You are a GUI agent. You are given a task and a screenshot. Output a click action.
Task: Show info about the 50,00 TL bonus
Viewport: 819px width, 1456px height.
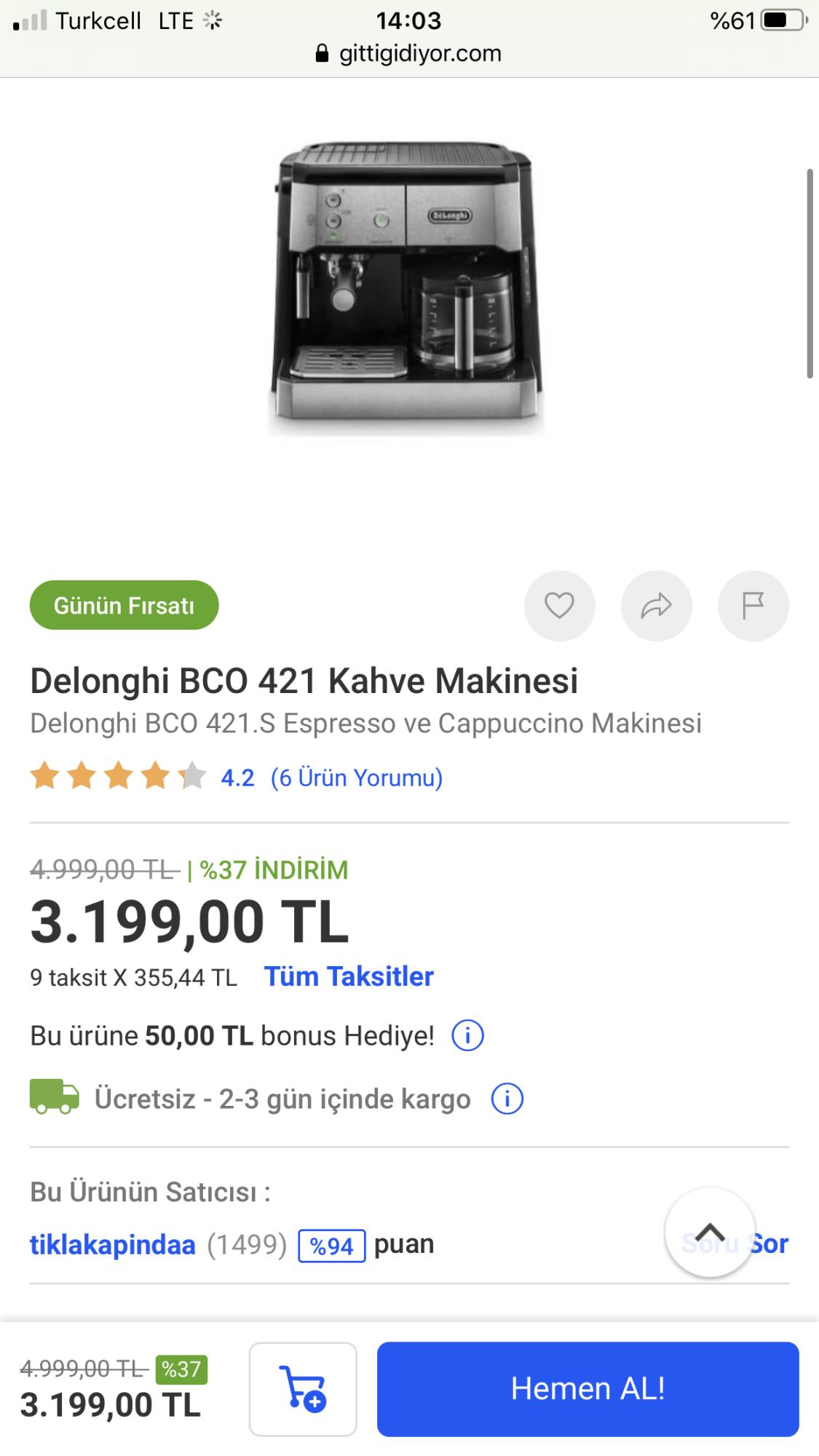(x=468, y=1035)
